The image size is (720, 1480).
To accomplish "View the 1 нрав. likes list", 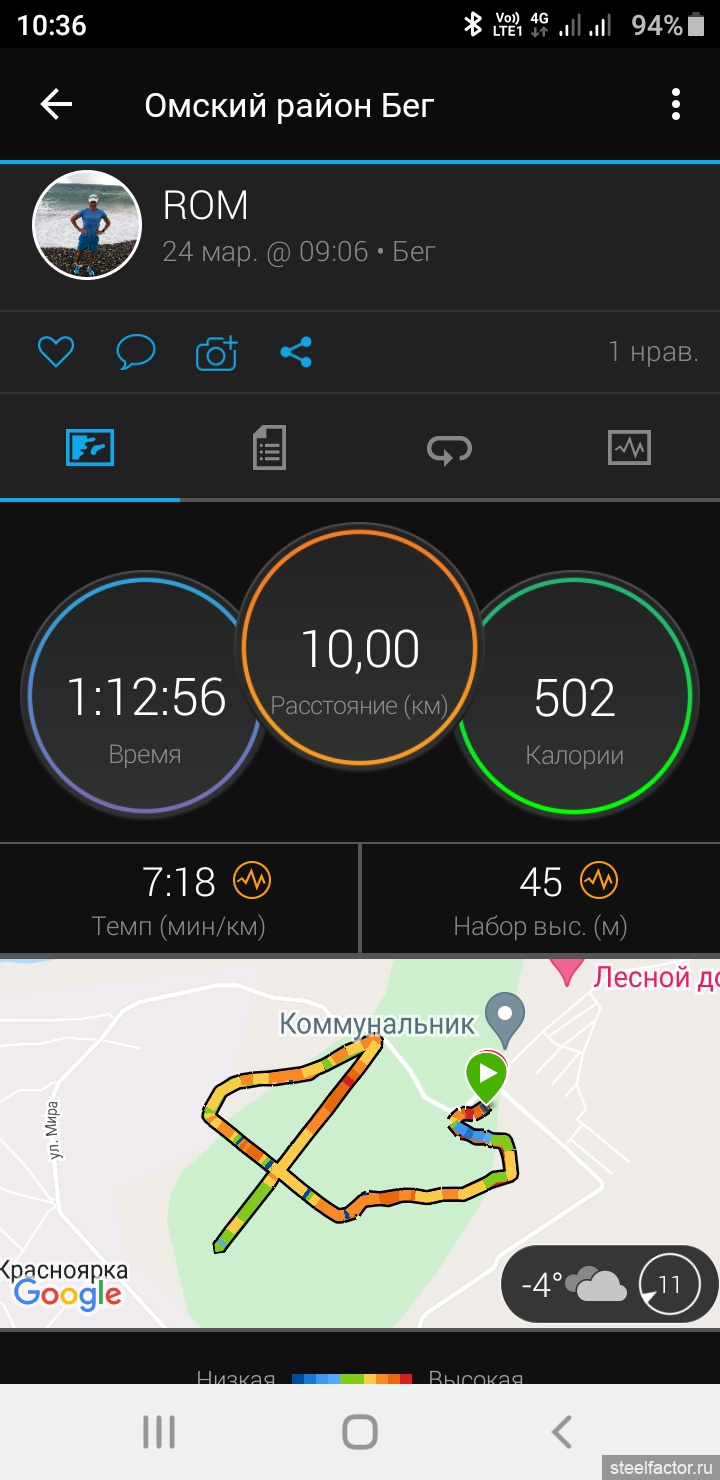I will (x=653, y=351).
